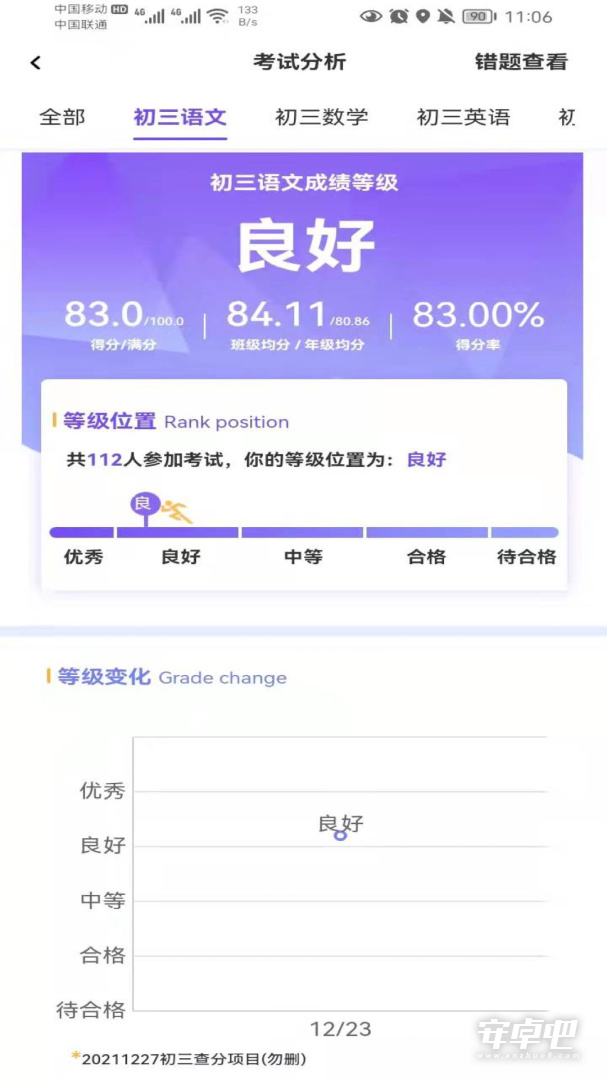The width and height of the screenshot is (607, 1080).
Task: Open 错题查看 to view wrong answers
Action: pos(521,62)
